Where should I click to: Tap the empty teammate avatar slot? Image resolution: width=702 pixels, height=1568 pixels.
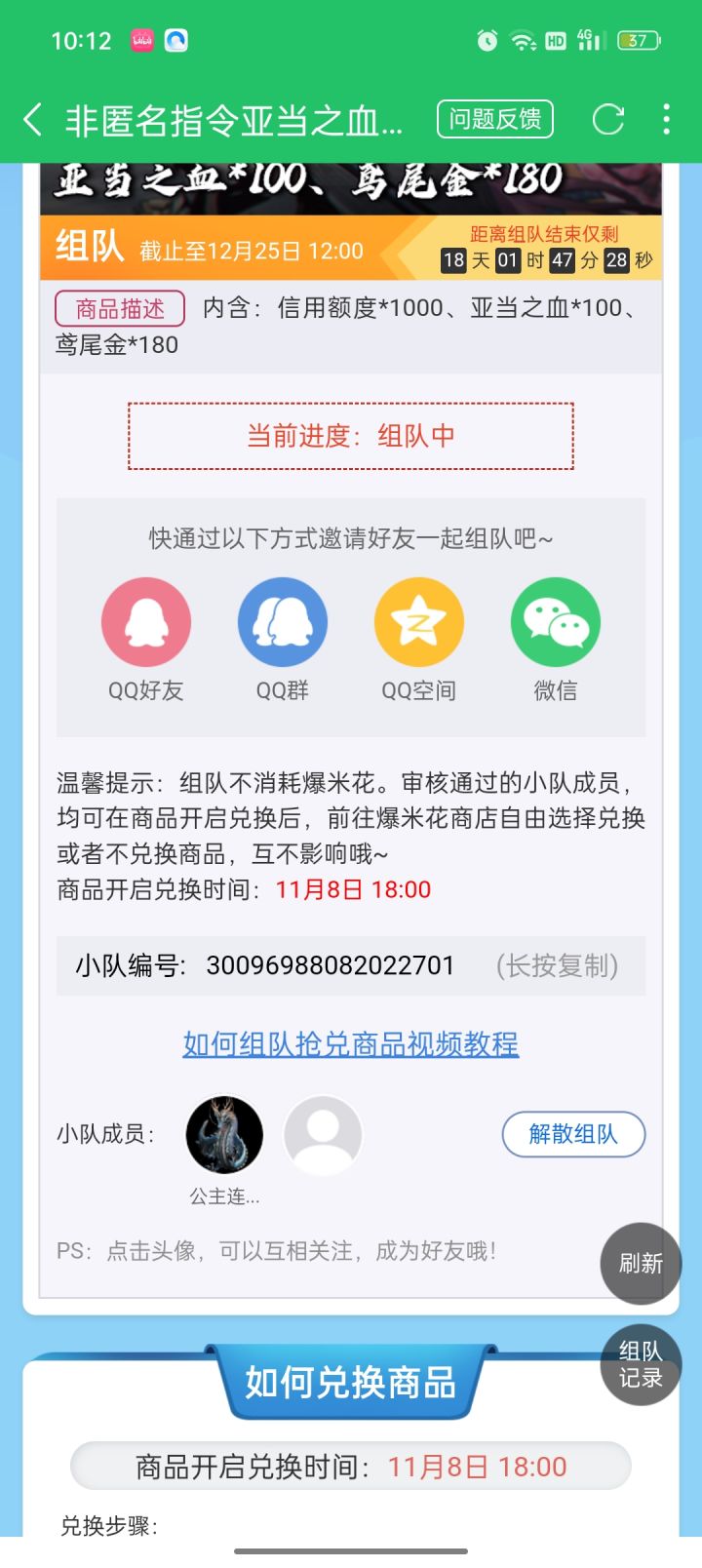[x=323, y=1134]
